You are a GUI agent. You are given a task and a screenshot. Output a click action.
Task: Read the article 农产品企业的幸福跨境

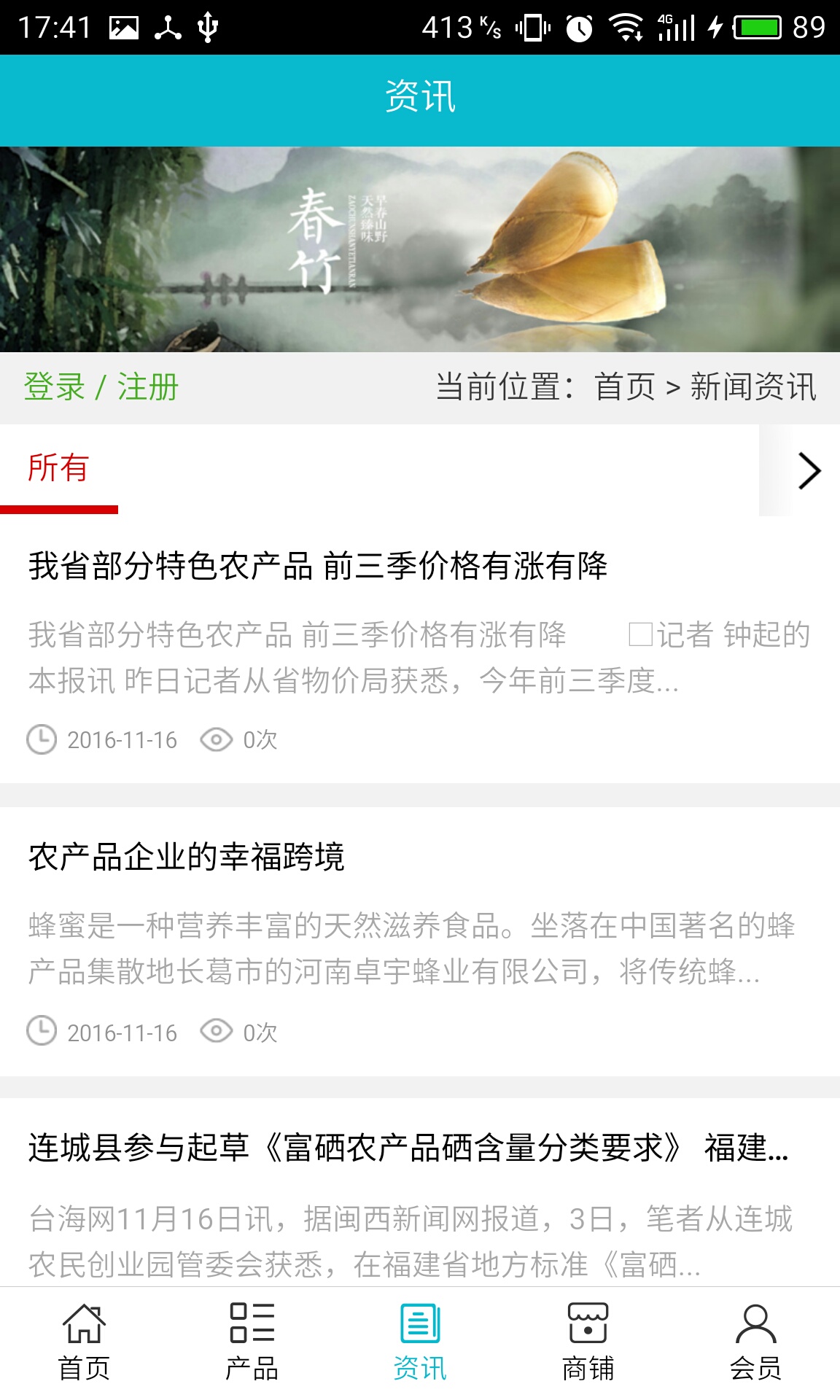tap(187, 857)
